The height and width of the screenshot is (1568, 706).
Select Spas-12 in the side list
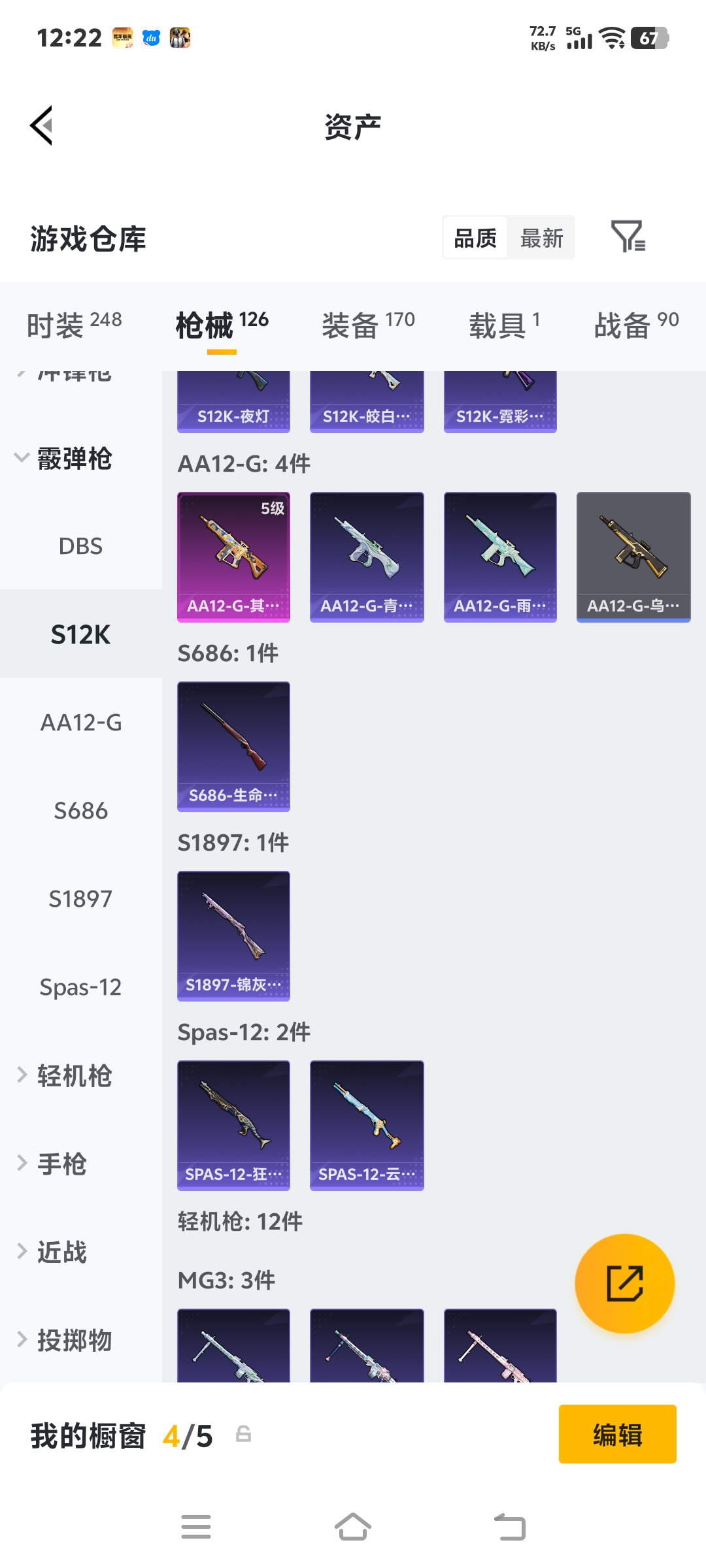pos(80,987)
